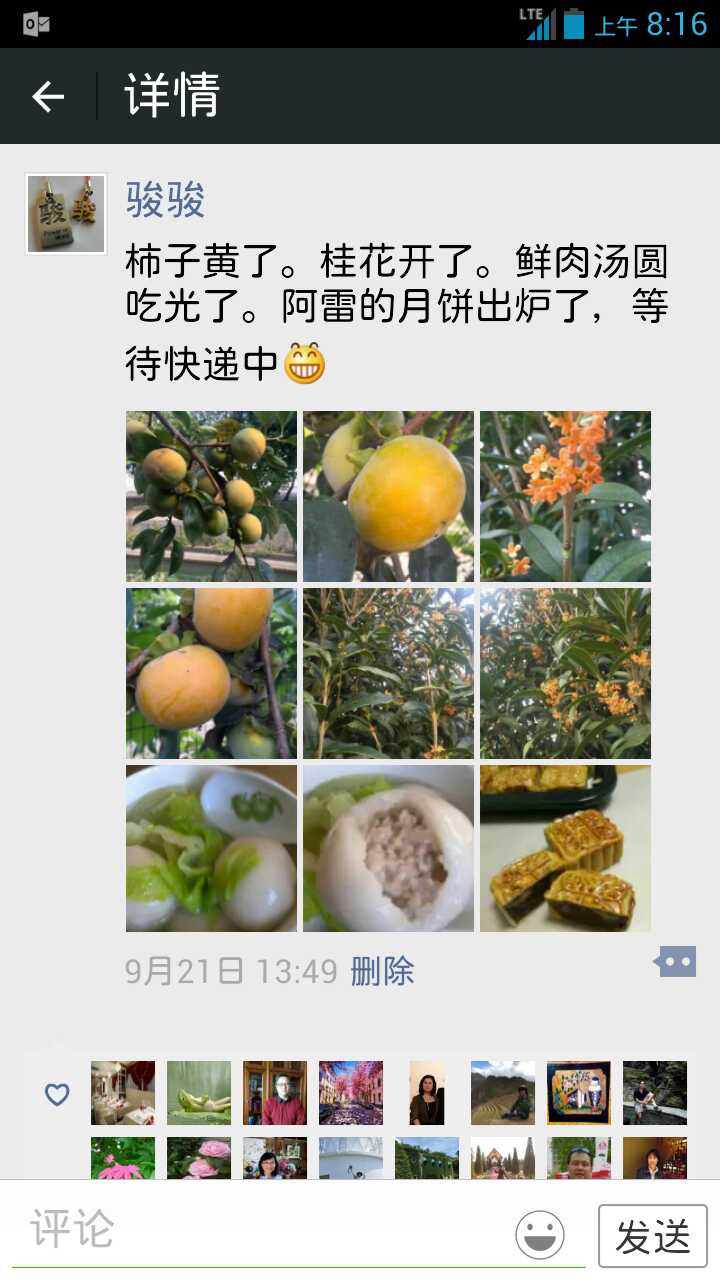
Task: Delete this post via 删除
Action: pos(382,971)
